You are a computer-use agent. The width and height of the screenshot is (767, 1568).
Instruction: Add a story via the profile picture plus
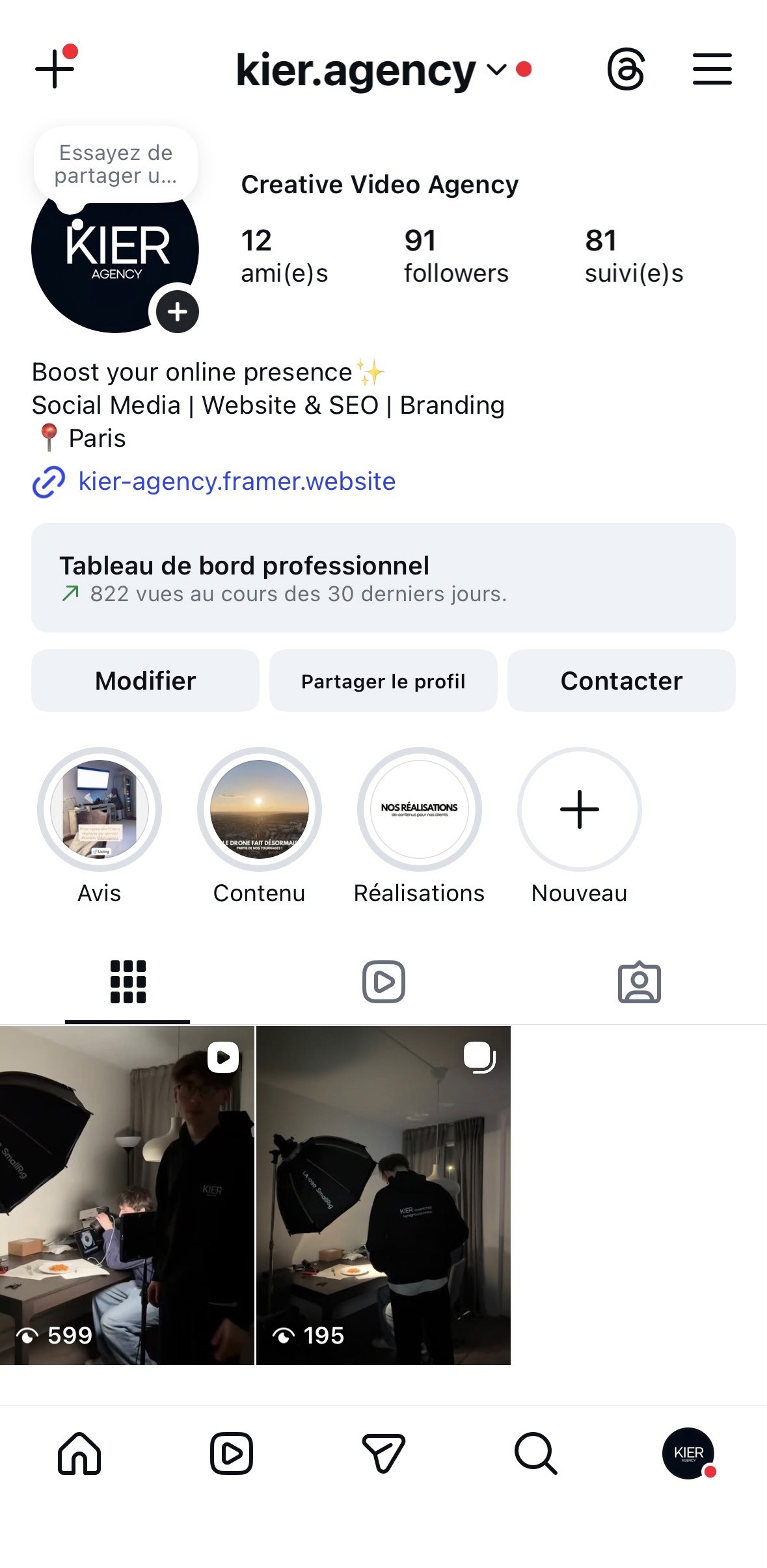(177, 312)
